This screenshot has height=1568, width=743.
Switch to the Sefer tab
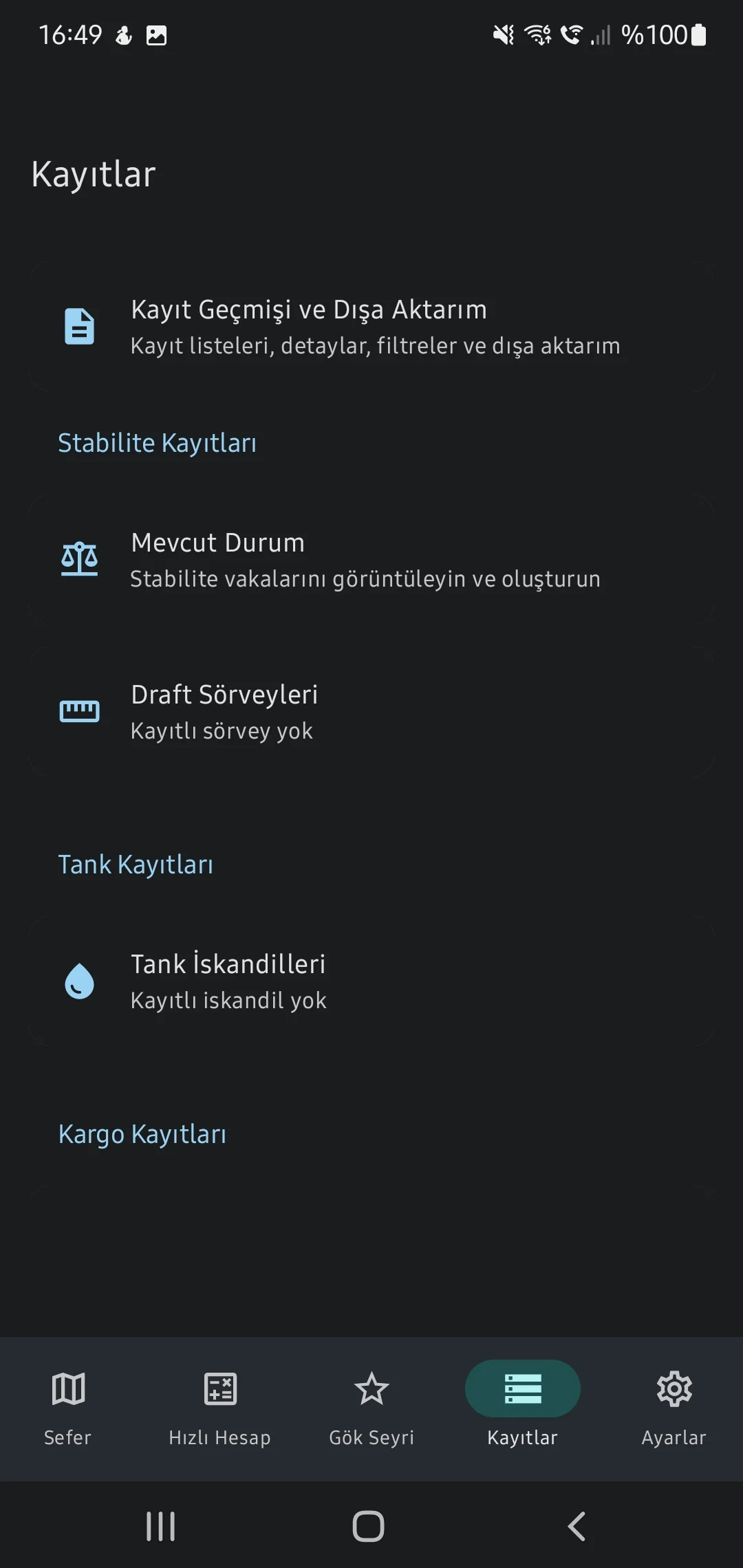pyautogui.click(x=67, y=1406)
